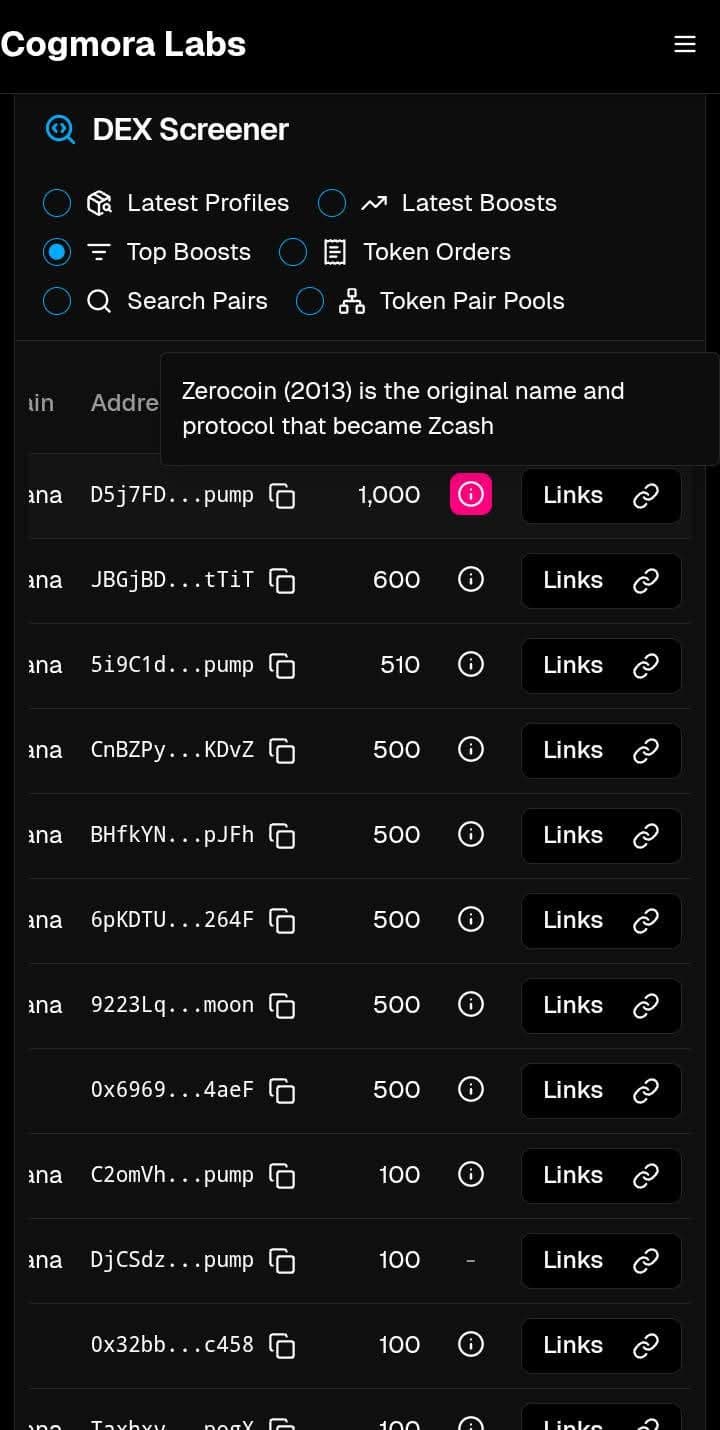720x1430 pixels.
Task: Select Latest Profiles option
Action: coord(57,203)
